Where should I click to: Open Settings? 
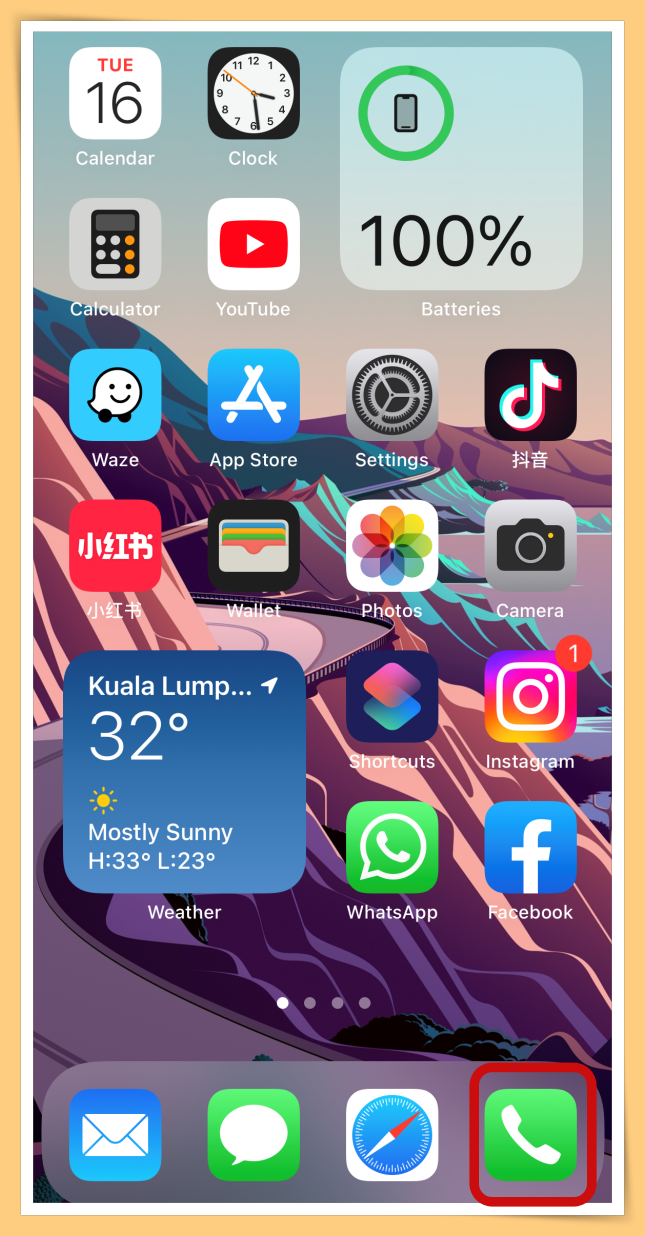point(392,396)
